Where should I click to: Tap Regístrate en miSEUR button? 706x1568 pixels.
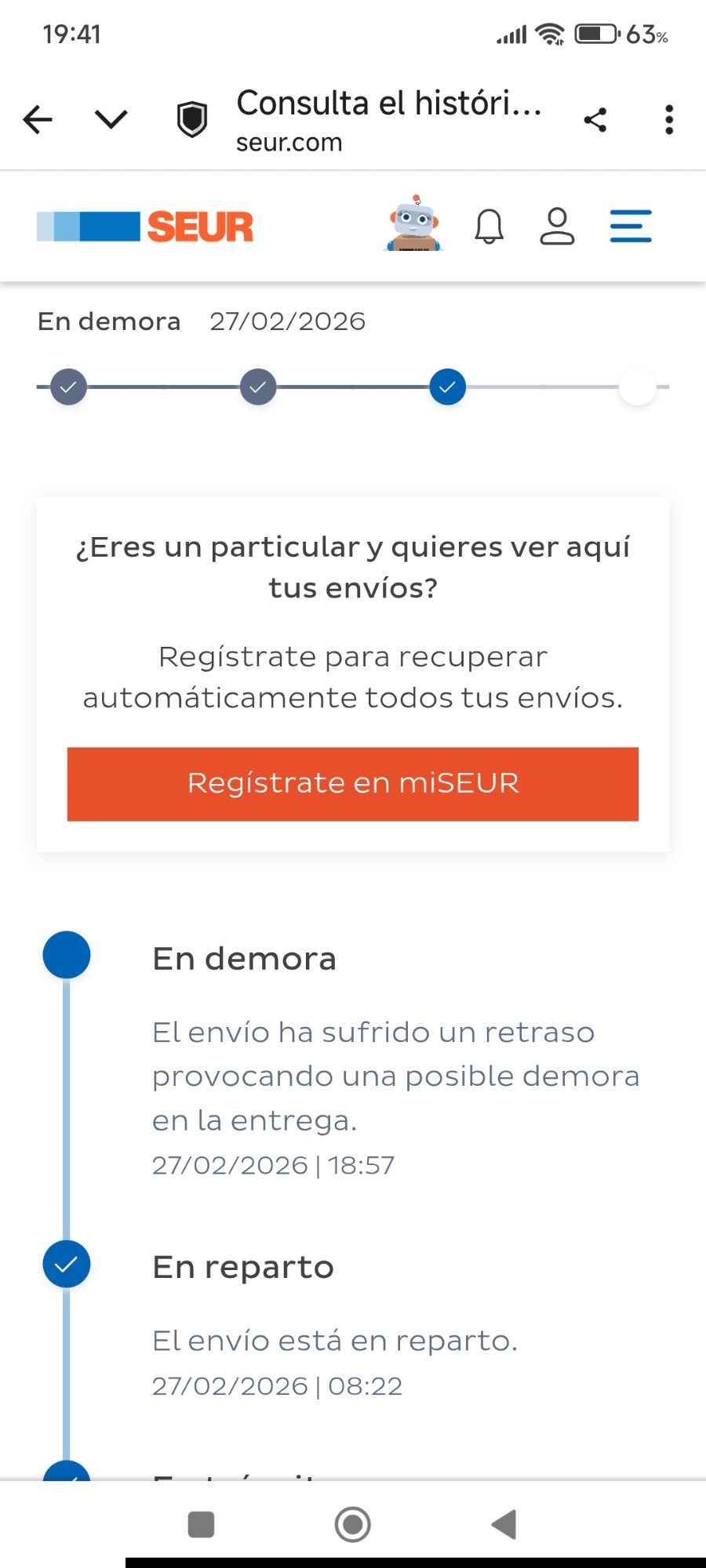tap(353, 783)
